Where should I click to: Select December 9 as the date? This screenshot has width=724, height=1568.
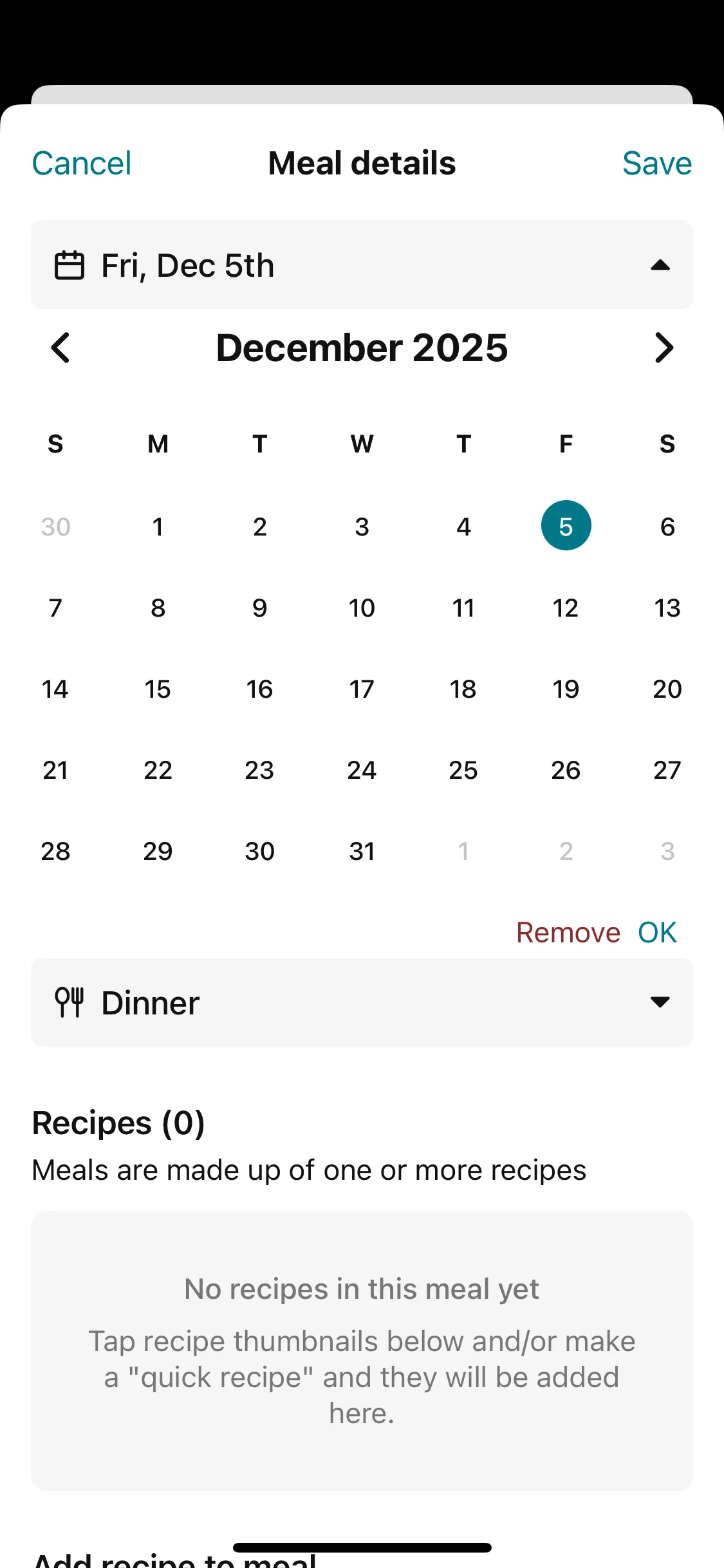coord(259,608)
